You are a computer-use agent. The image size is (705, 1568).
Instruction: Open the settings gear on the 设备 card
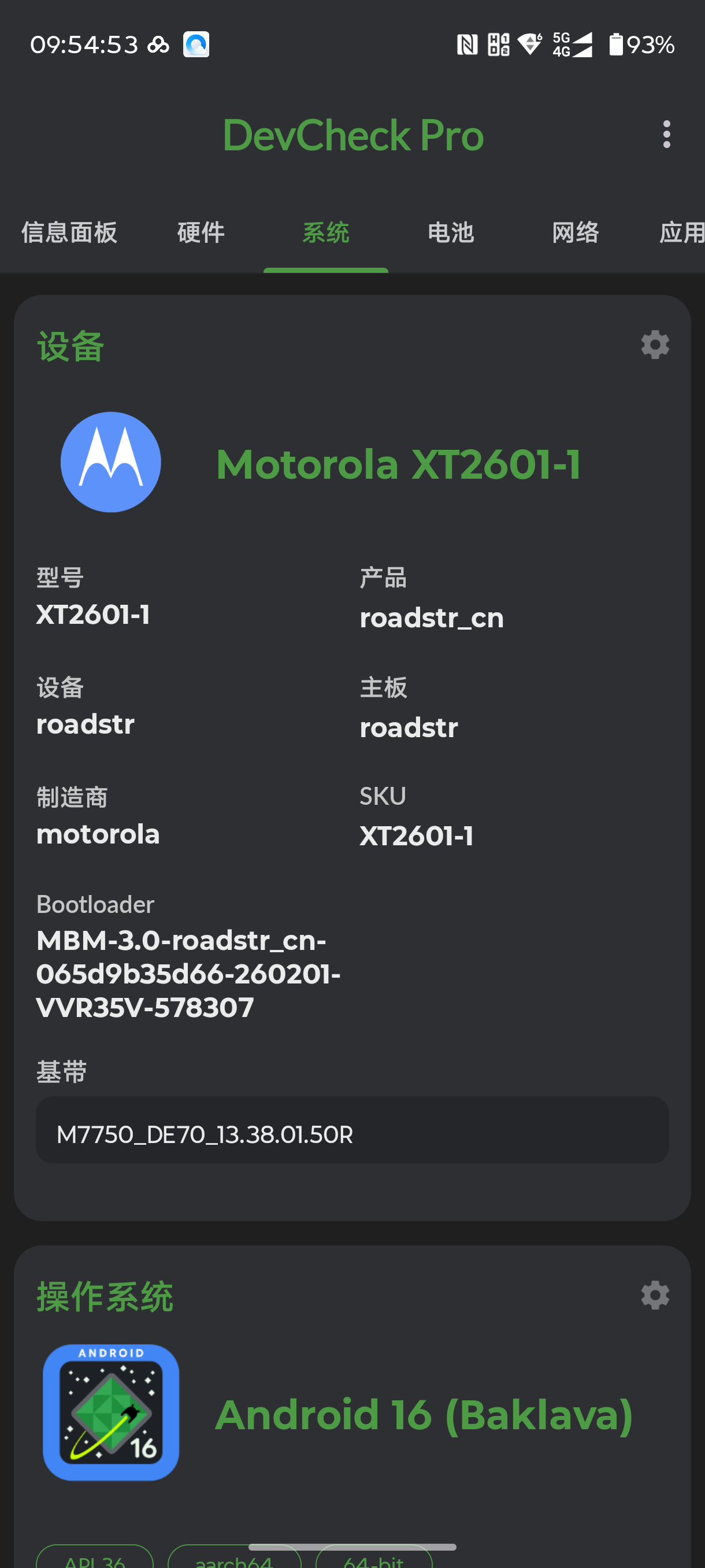[655, 345]
